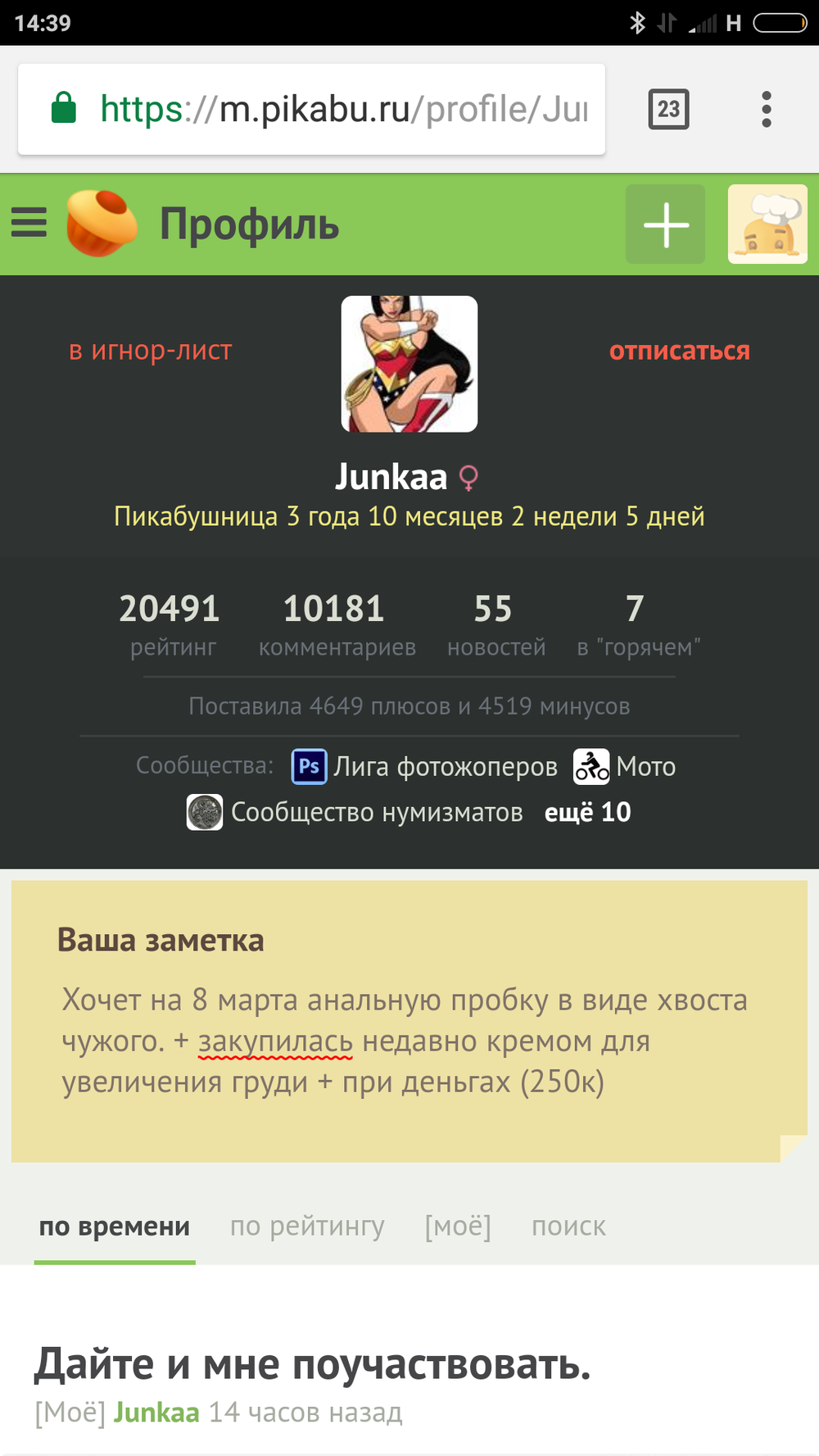Unsubscribe via the отписаться link
The width and height of the screenshot is (819, 1456).
[679, 351]
